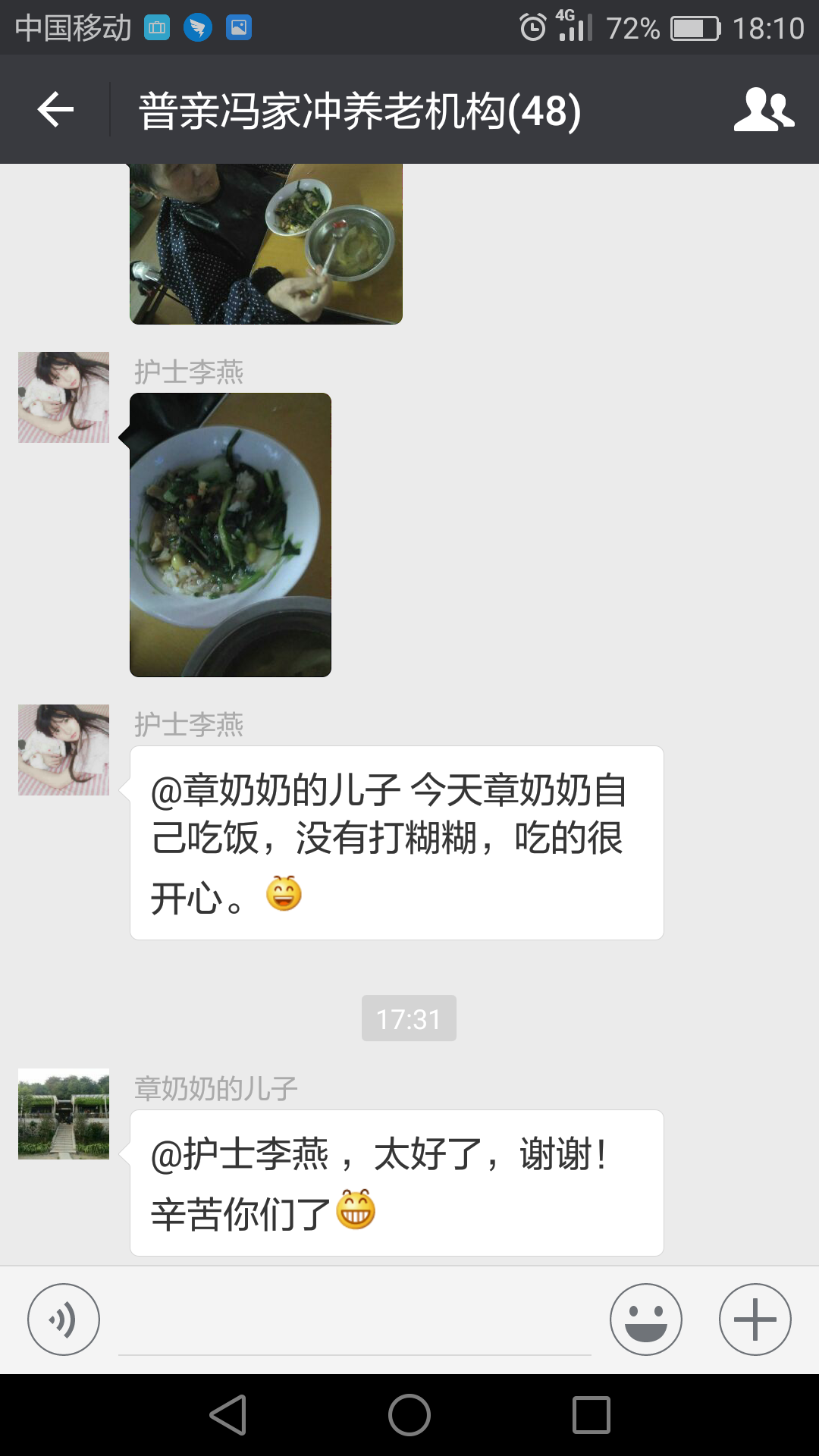Return to the phone's home screen
Image resolution: width=819 pixels, height=1456 pixels.
point(409,1415)
